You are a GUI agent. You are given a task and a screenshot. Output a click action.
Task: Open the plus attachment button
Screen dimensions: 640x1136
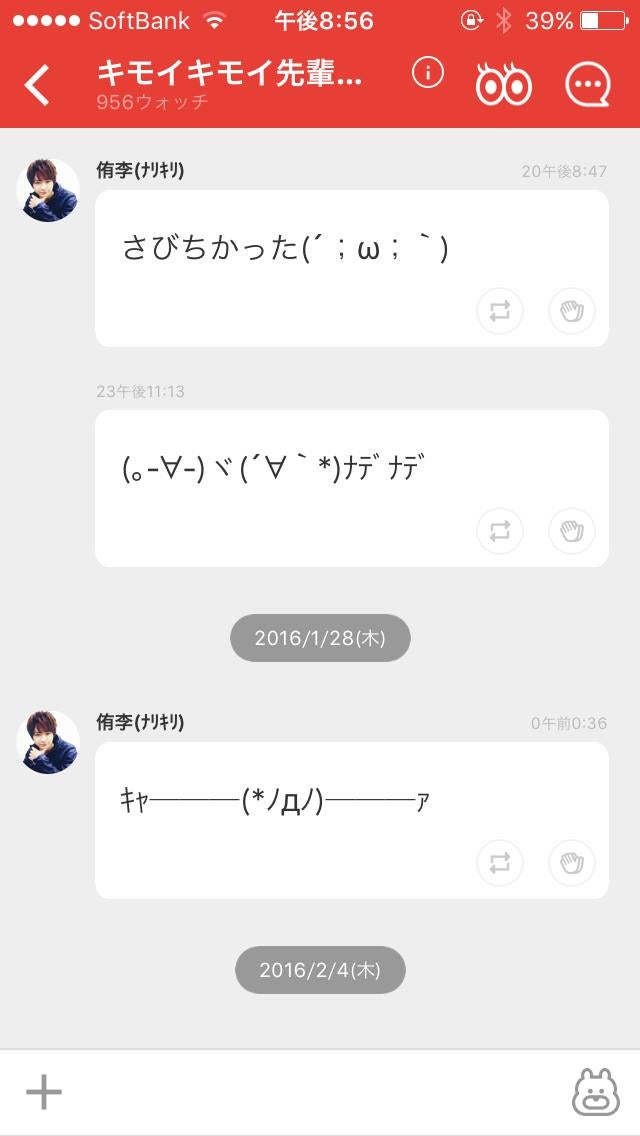pyautogui.click(x=44, y=1092)
